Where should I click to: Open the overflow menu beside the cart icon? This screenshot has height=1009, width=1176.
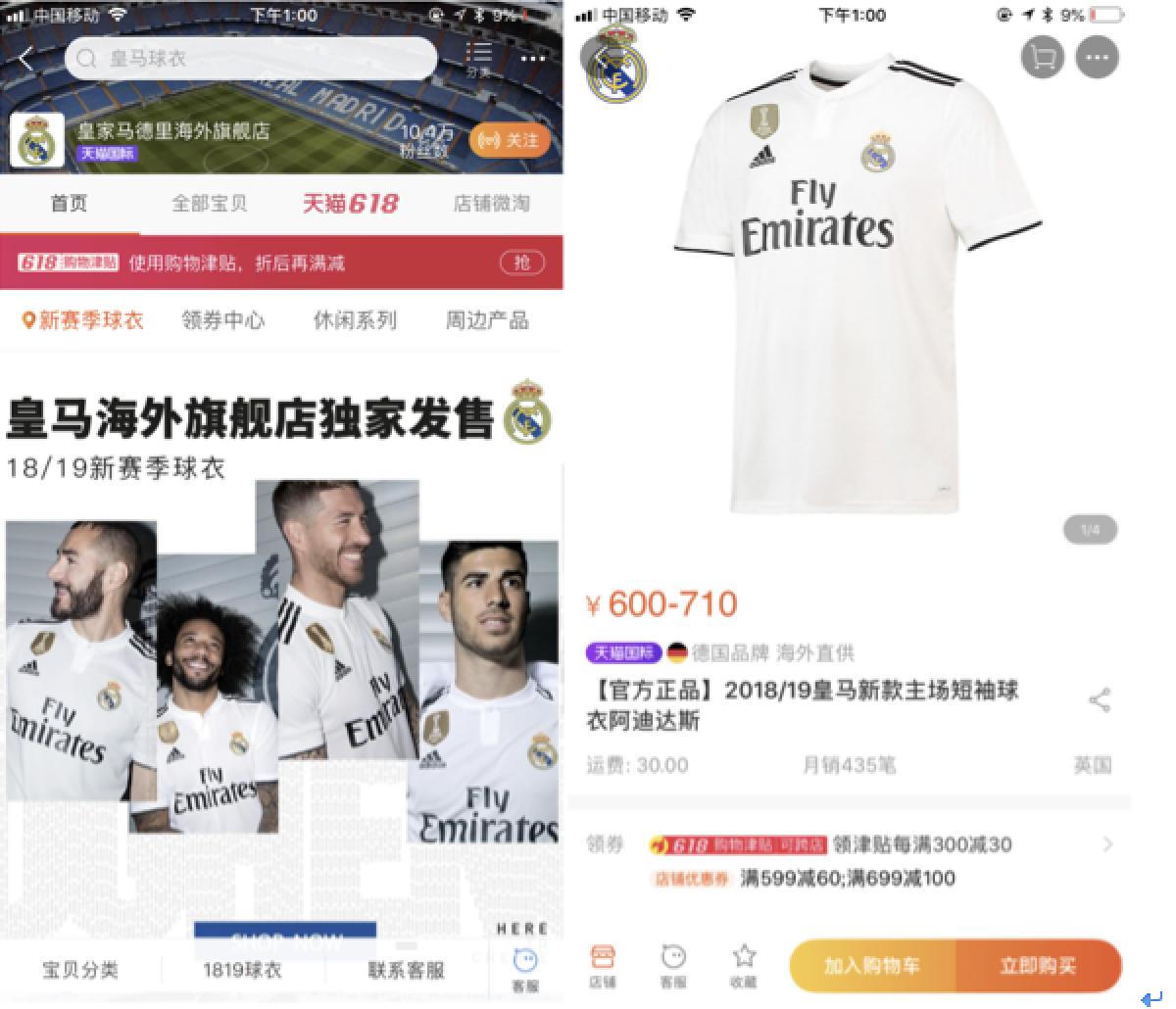(1097, 58)
